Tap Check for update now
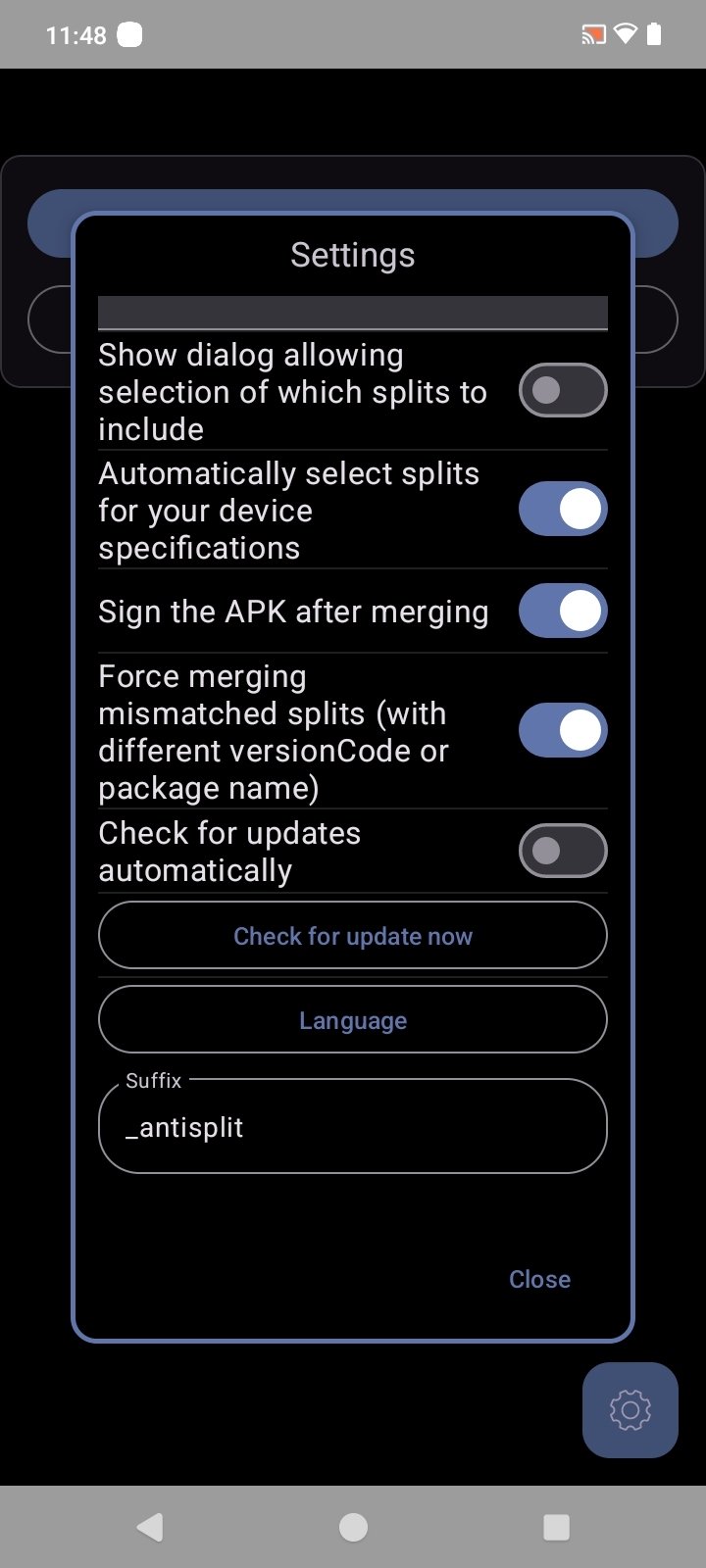The image size is (706, 1568). coord(353,936)
